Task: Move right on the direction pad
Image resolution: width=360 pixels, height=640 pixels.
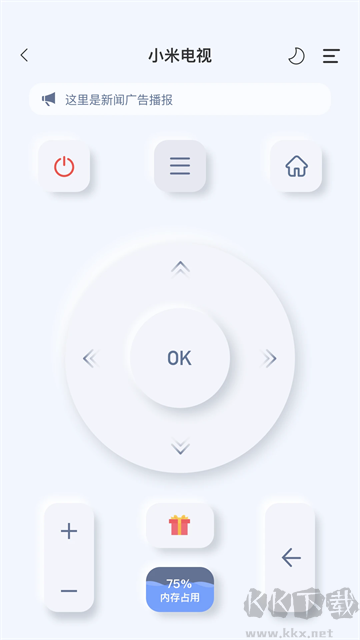Action: [x=269, y=358]
